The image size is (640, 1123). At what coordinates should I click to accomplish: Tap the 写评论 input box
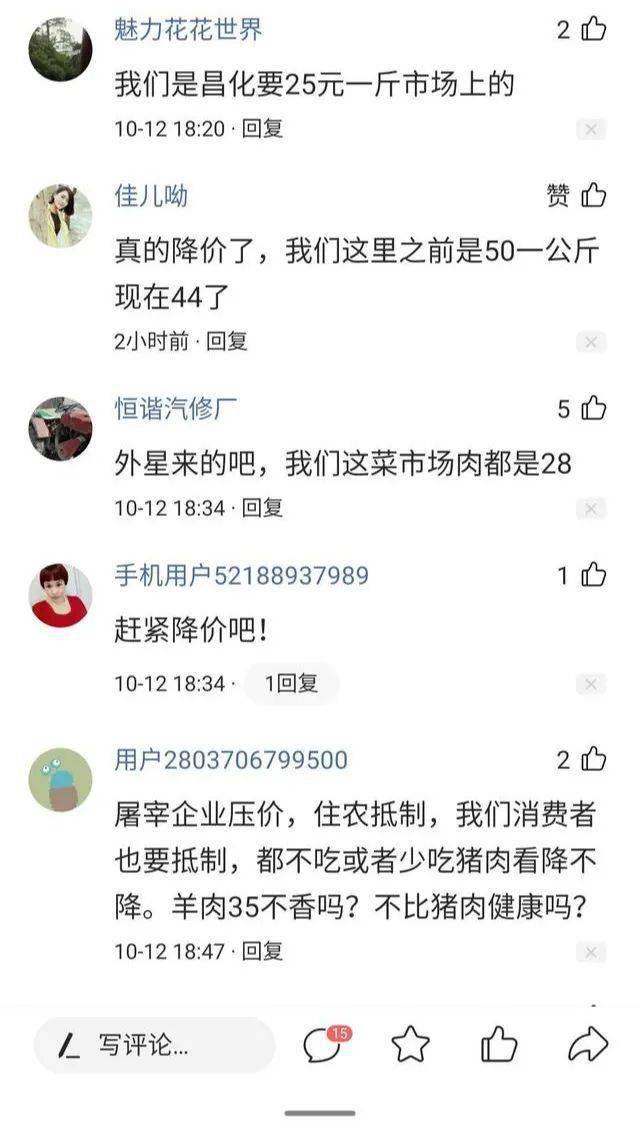pyautogui.click(x=155, y=1046)
